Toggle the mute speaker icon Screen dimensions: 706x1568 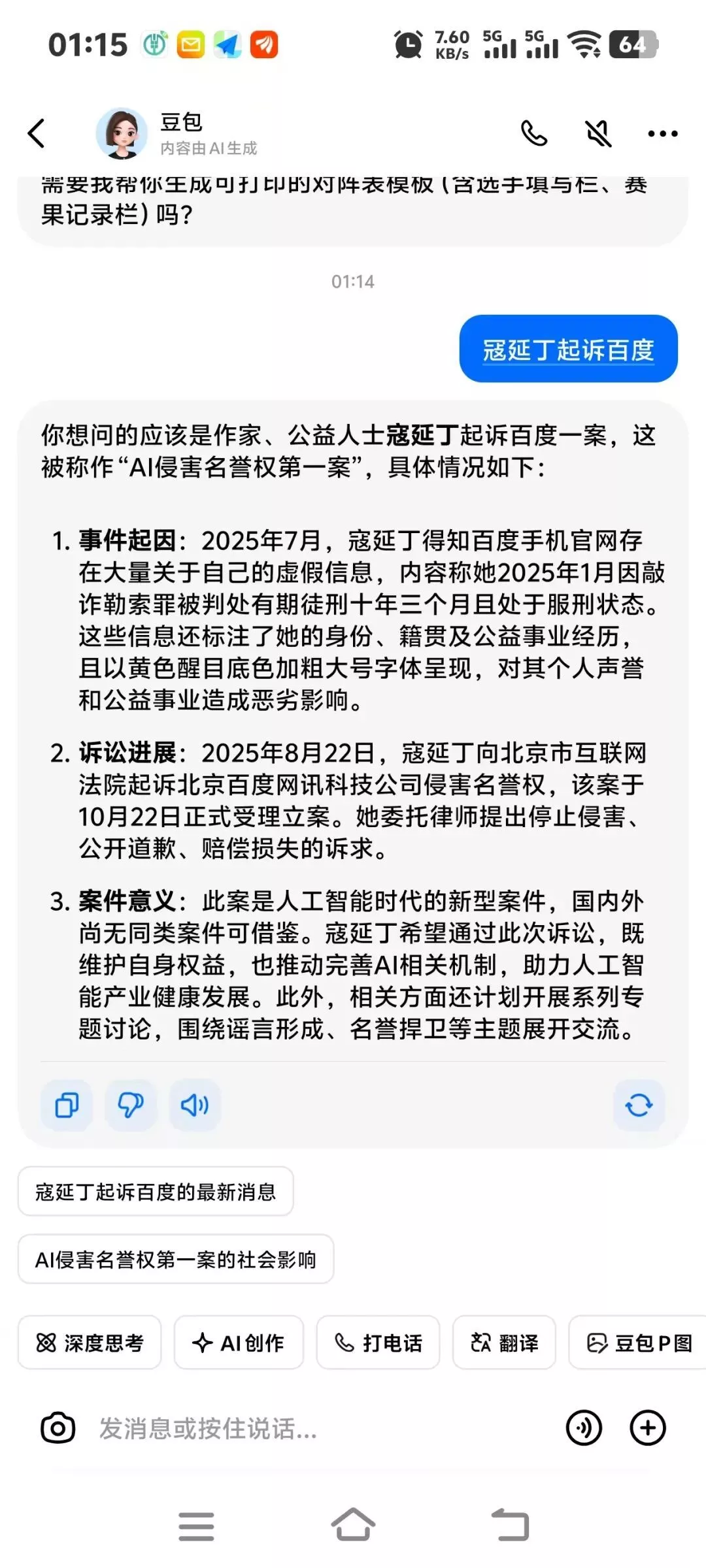coord(597,134)
